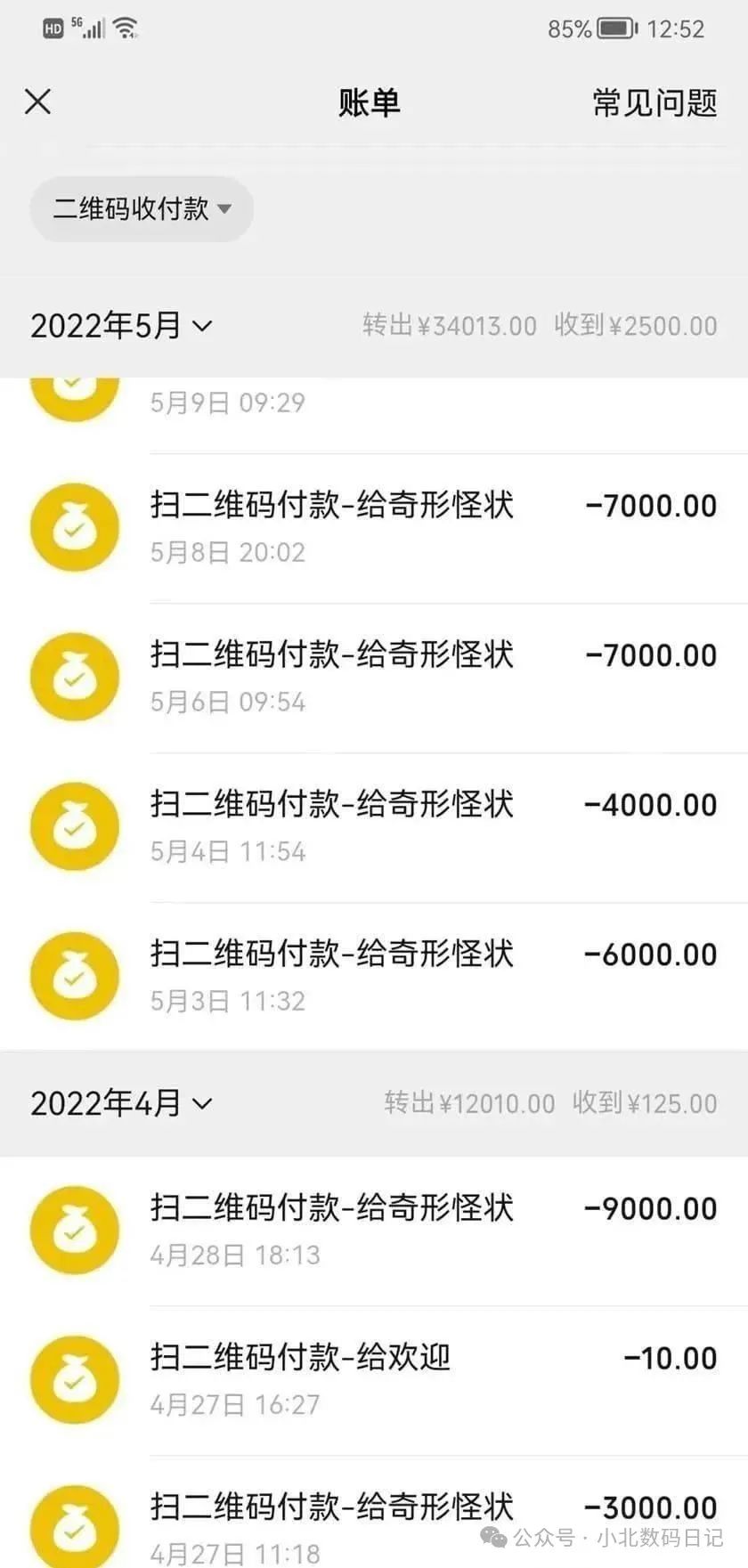Expand the 2022年5月 month picker
This screenshot has width=748, height=1568.
[121, 326]
